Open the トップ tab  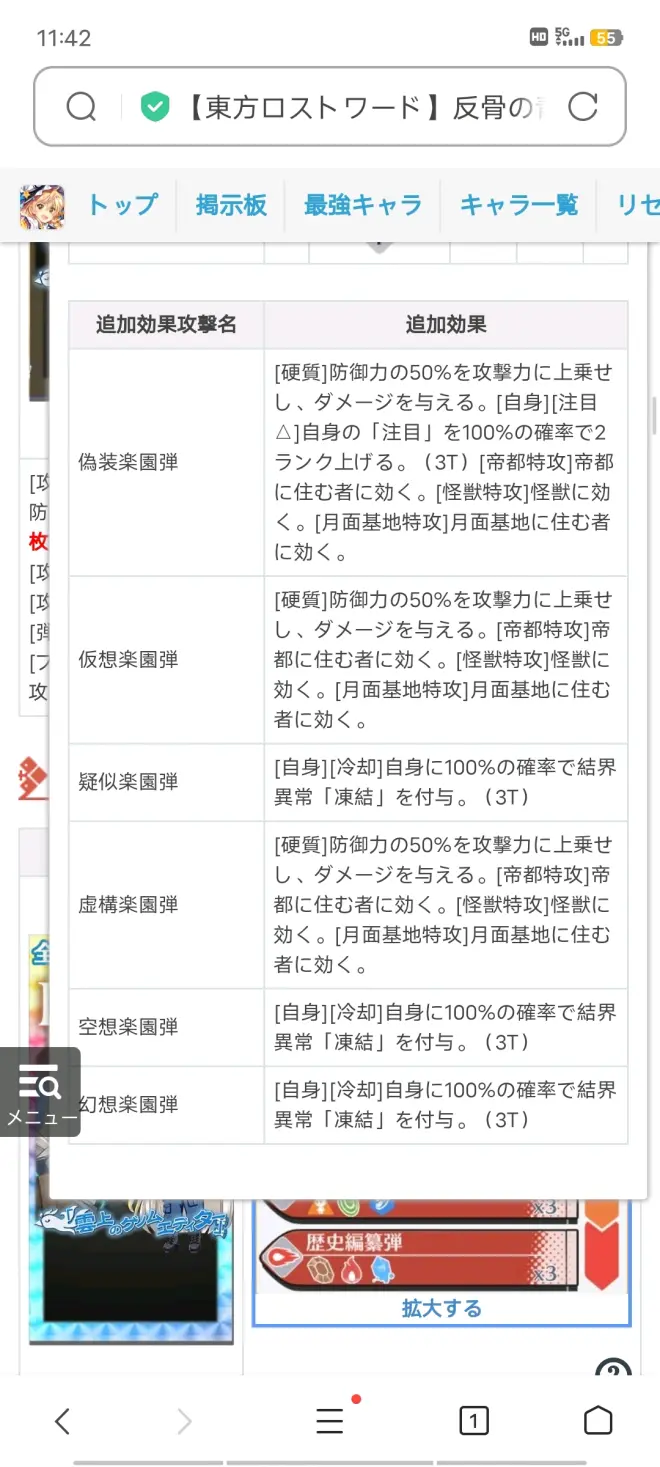tap(122, 205)
